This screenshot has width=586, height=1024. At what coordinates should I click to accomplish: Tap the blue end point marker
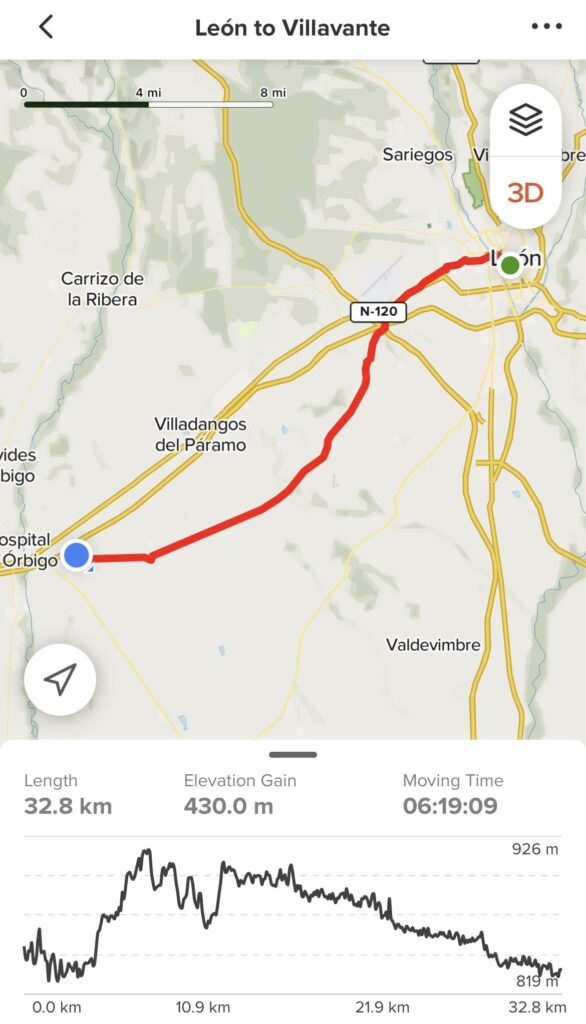(x=77, y=555)
